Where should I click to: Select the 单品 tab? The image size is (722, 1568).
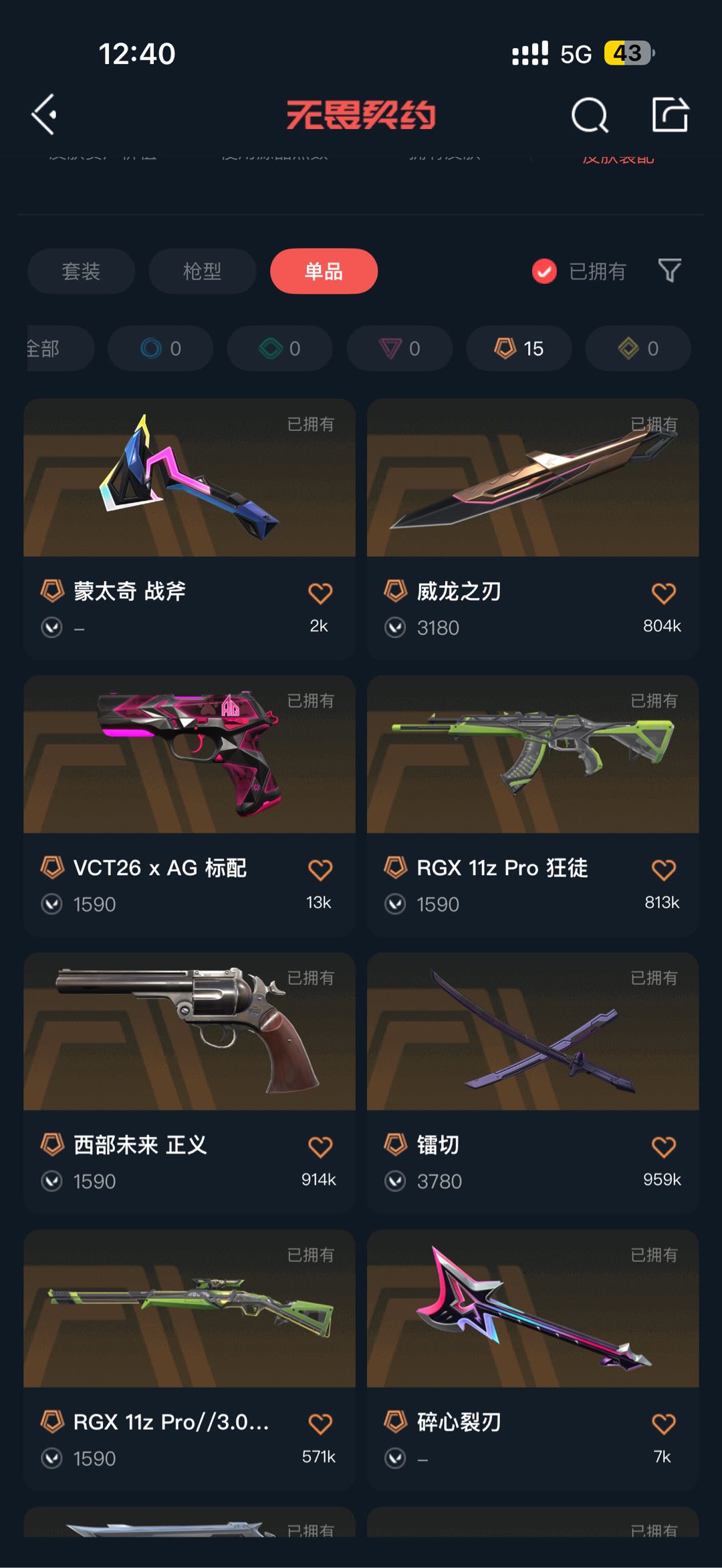324,271
